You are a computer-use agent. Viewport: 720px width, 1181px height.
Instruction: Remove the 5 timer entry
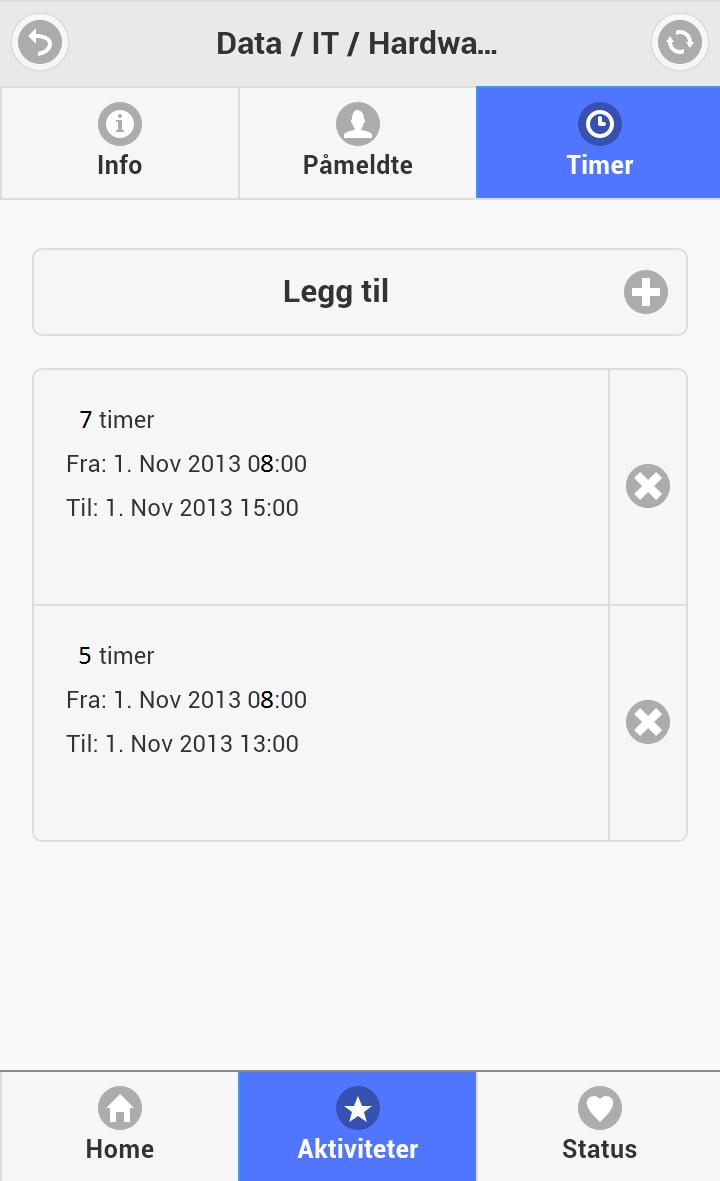pyautogui.click(x=648, y=722)
